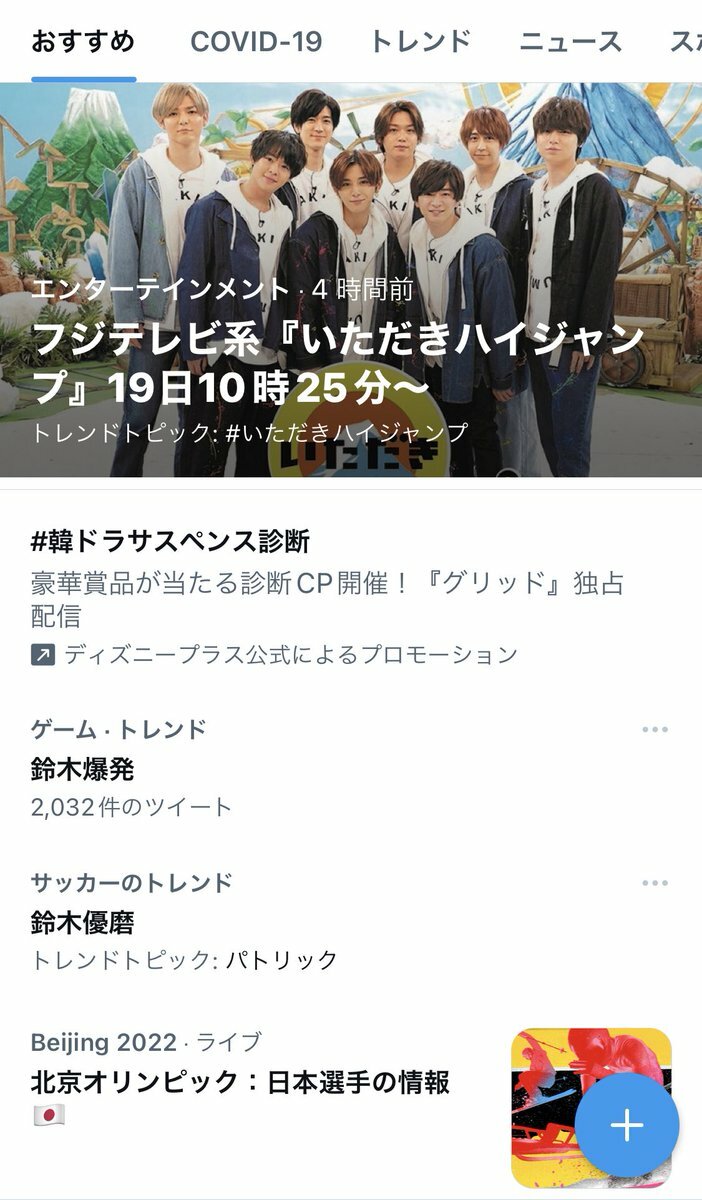Switch to the トレンド tab

(420, 42)
